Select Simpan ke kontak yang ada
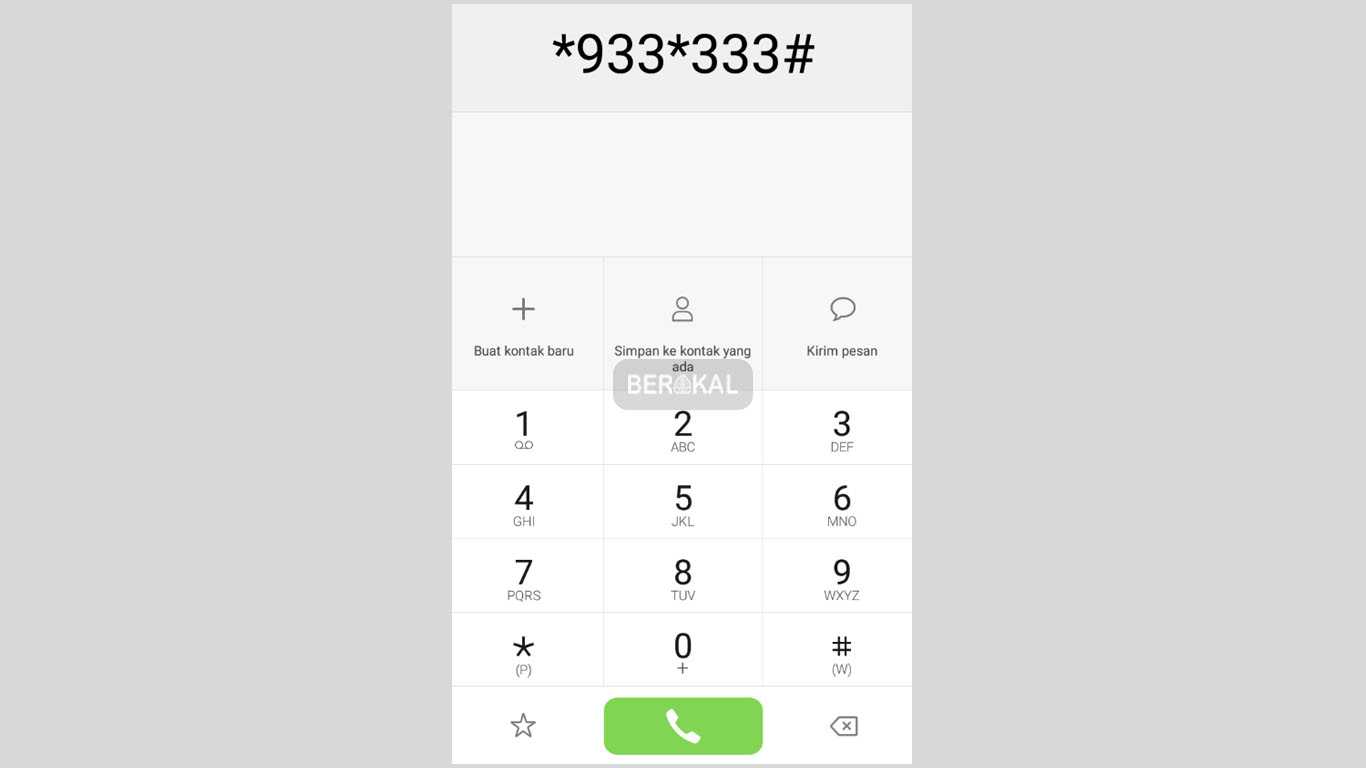This screenshot has width=1366, height=768. pos(683,325)
